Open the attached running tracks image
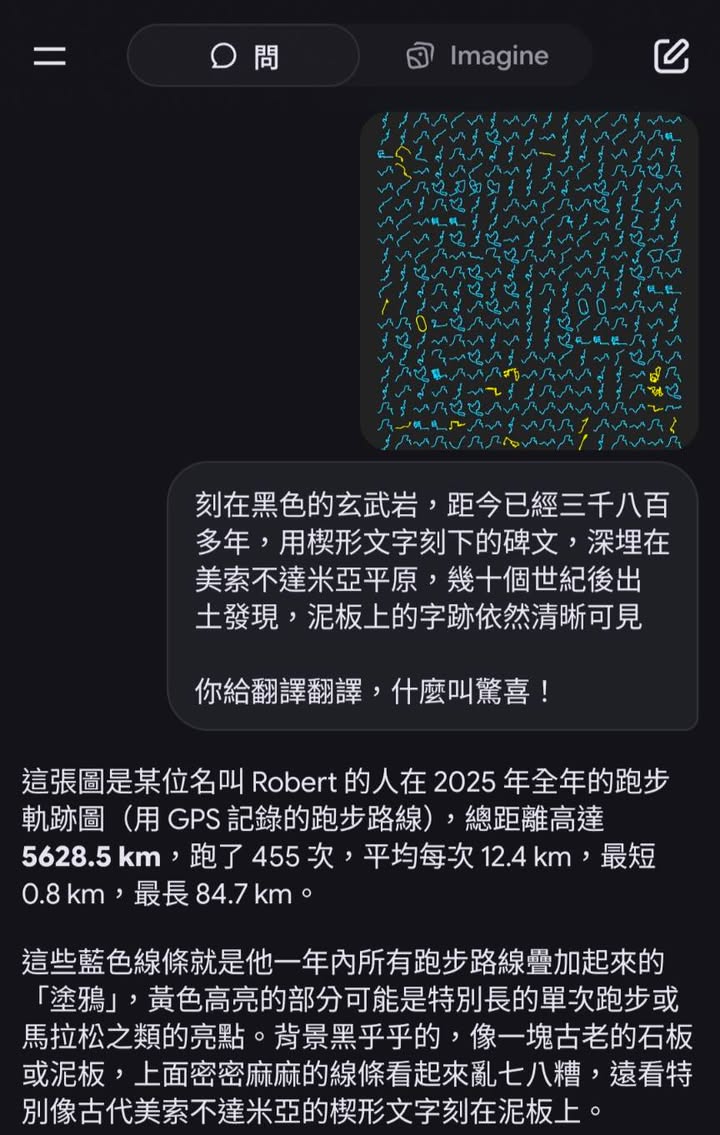 [529, 280]
